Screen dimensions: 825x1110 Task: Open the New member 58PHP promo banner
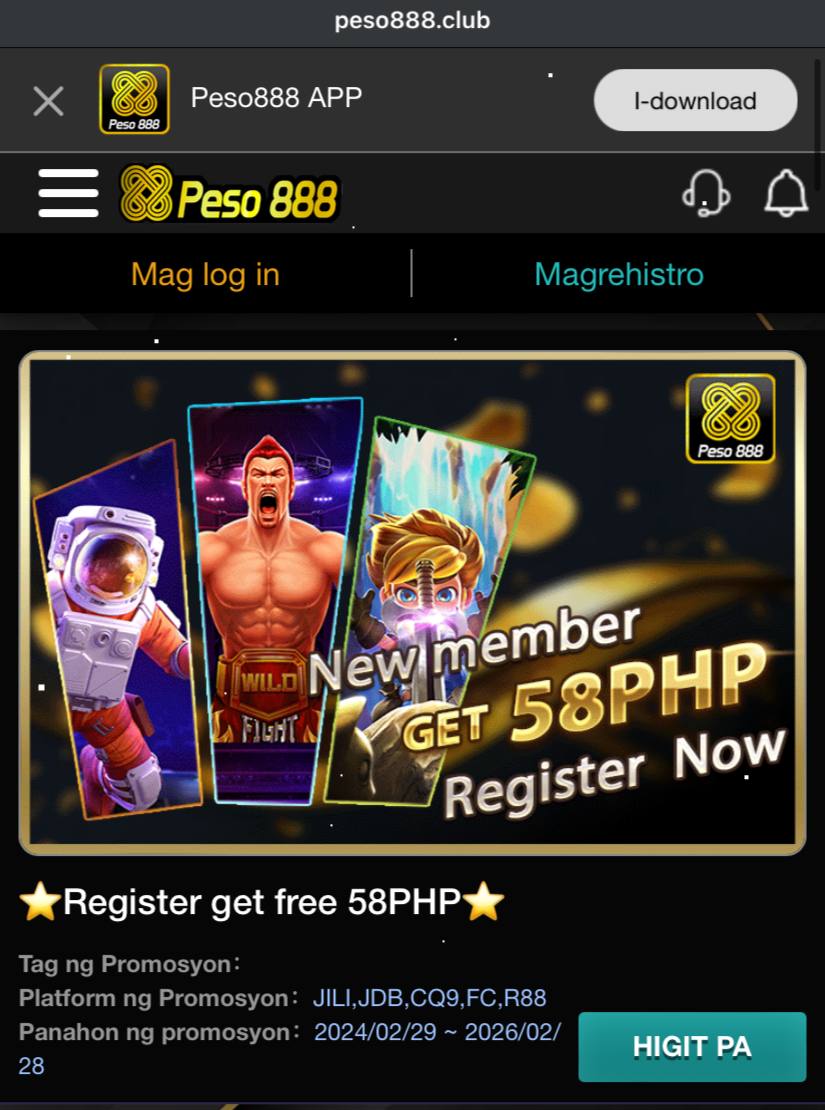click(412, 602)
